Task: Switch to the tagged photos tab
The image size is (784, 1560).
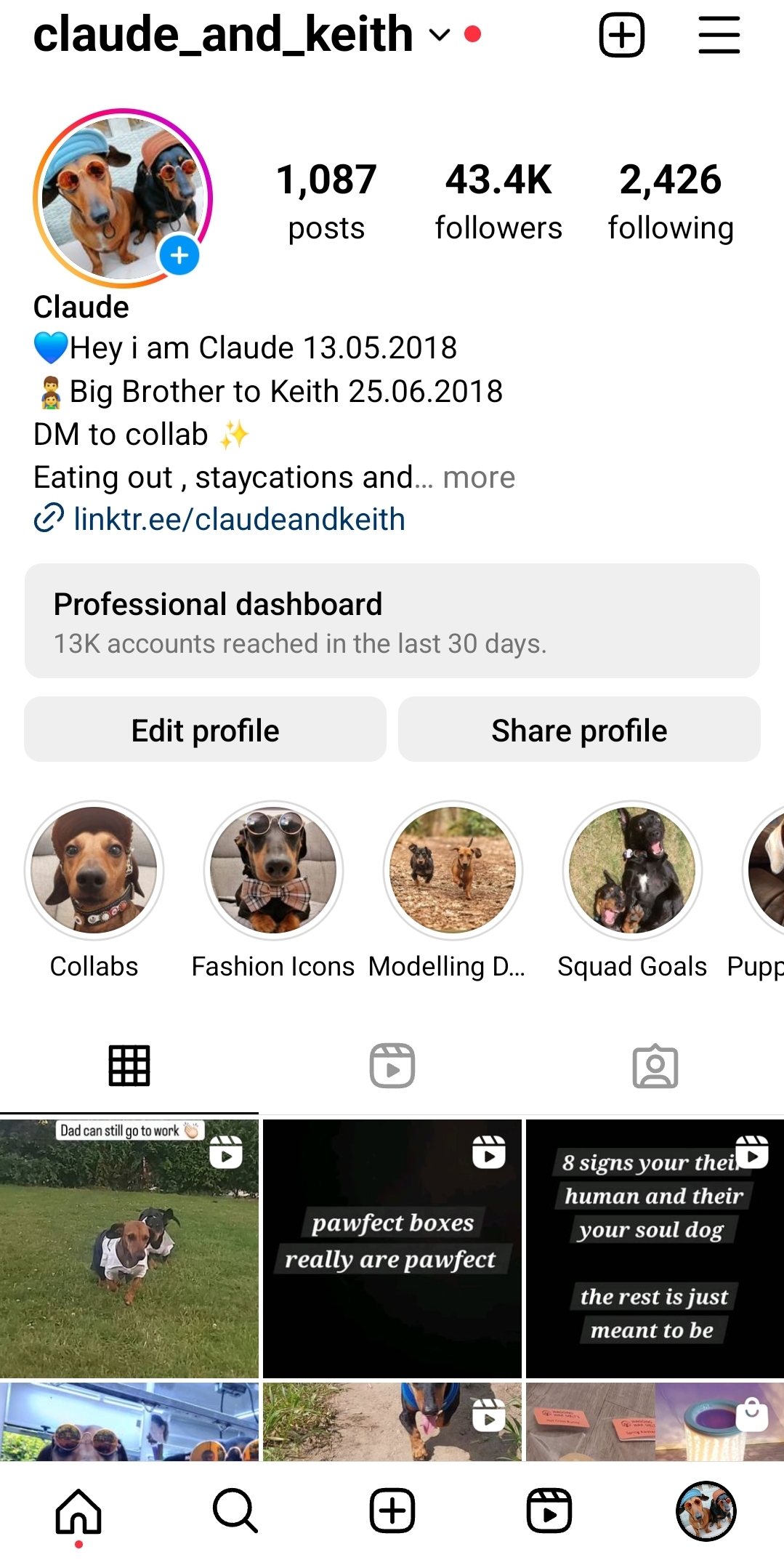Action: (x=655, y=1066)
